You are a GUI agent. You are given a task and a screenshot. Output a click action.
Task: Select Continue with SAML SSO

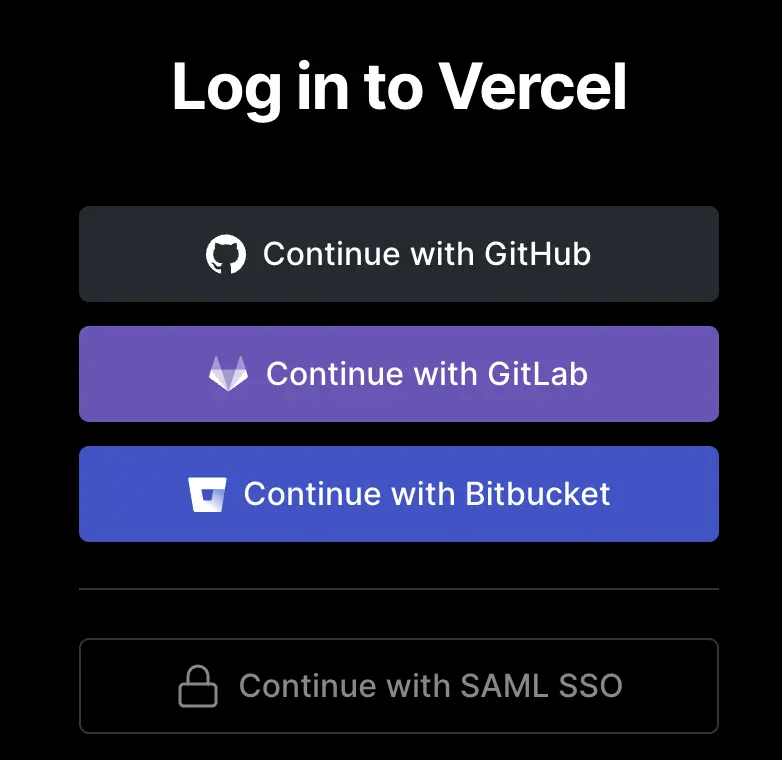click(399, 686)
